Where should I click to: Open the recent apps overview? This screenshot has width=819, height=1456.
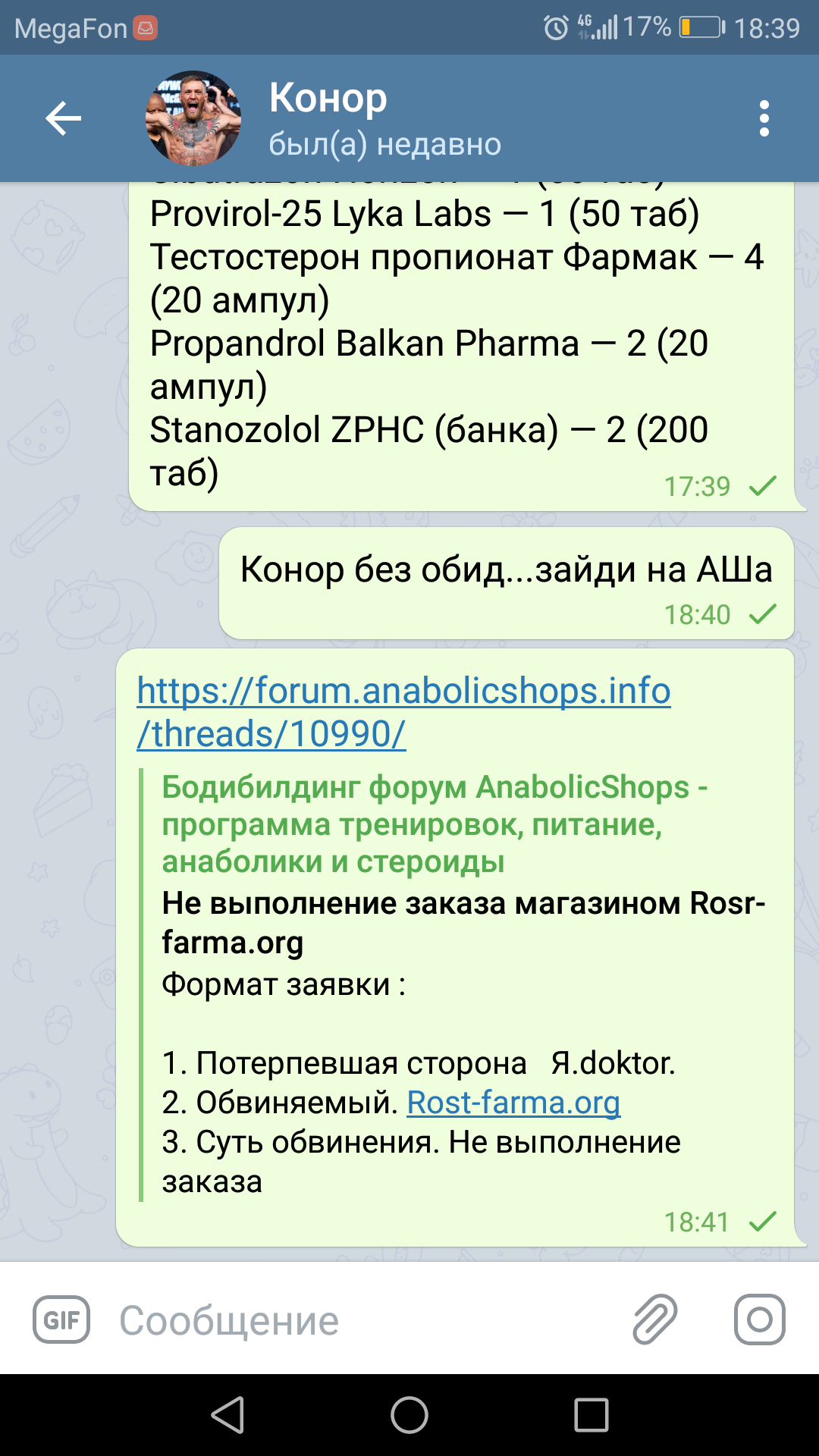click(591, 1415)
